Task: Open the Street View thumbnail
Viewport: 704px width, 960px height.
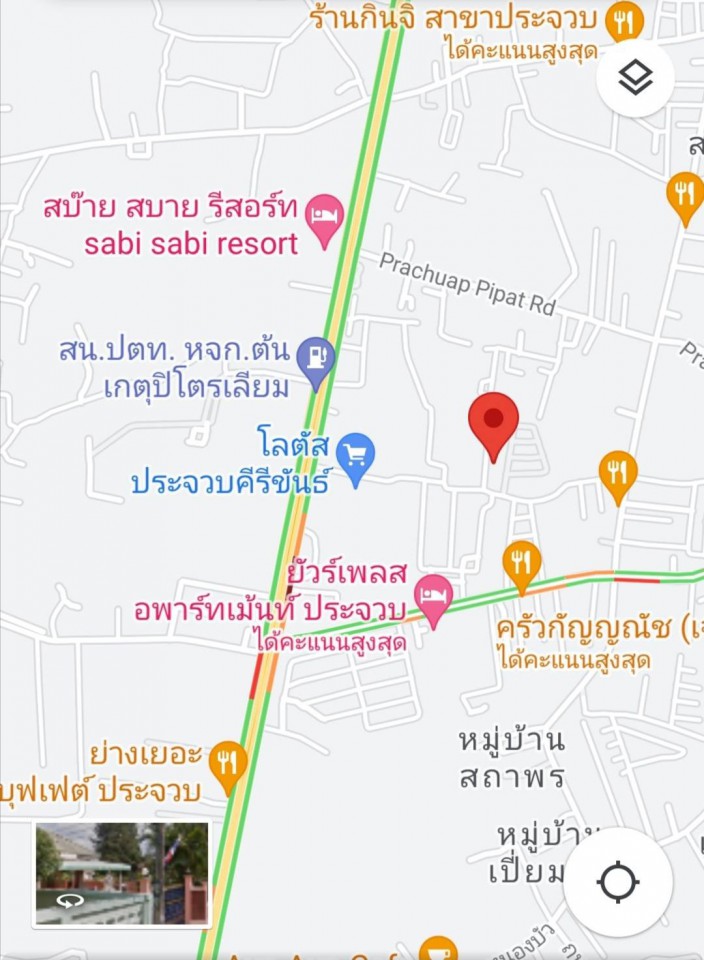Action: (122, 873)
